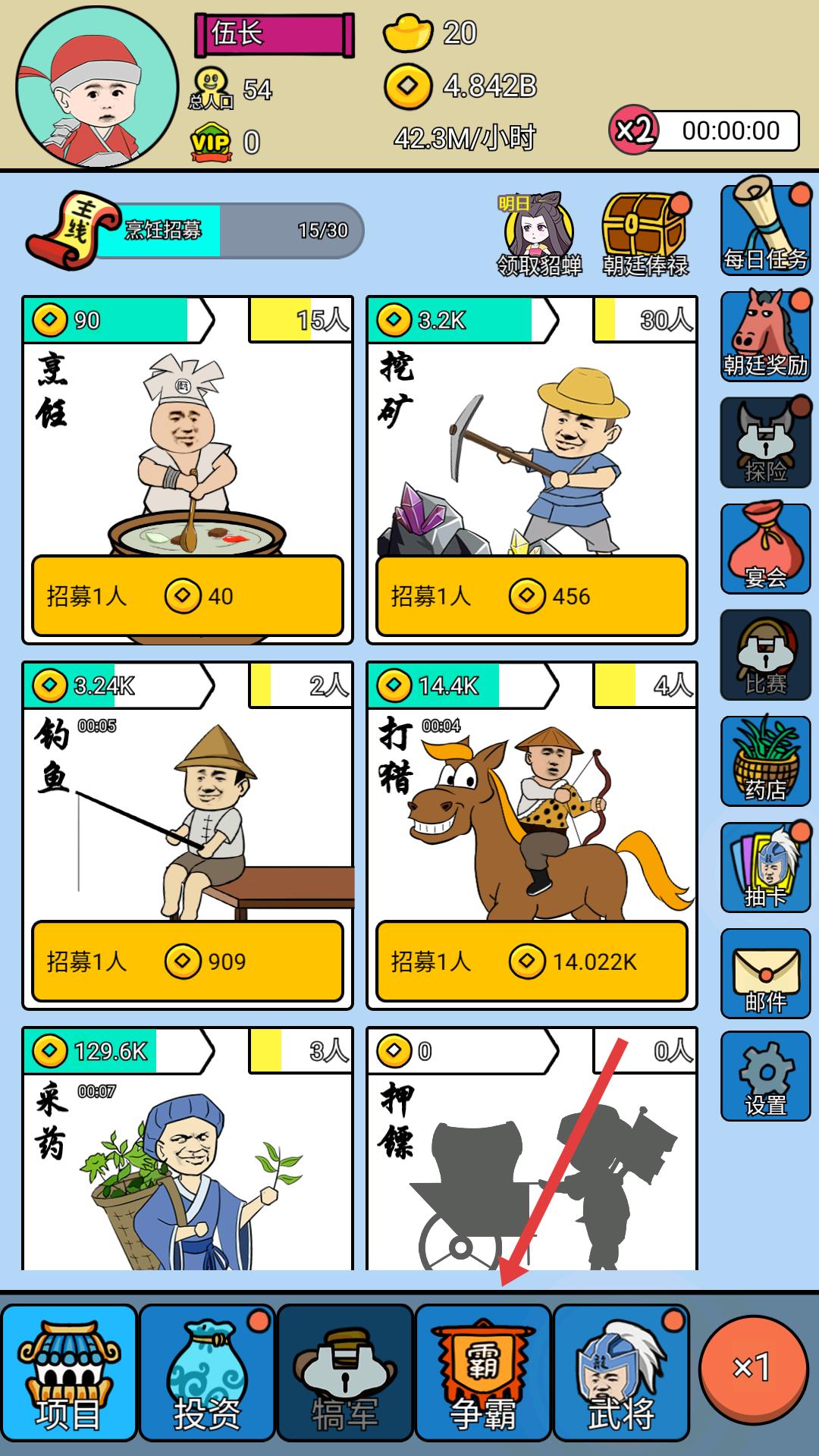The height and width of the screenshot is (1456, 819).
Task: Open the 药店 herb shop
Action: point(765,760)
